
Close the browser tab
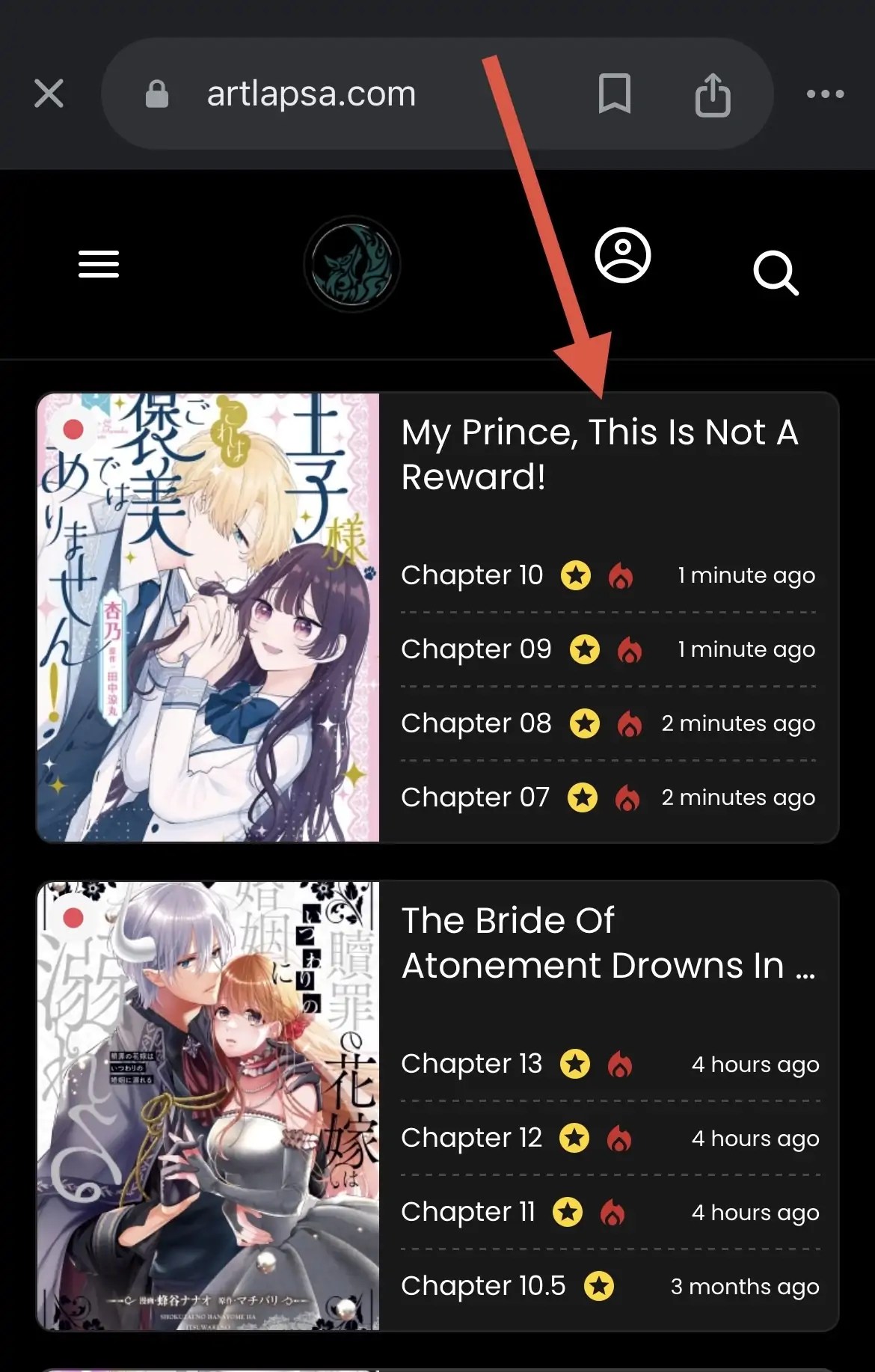(49, 94)
